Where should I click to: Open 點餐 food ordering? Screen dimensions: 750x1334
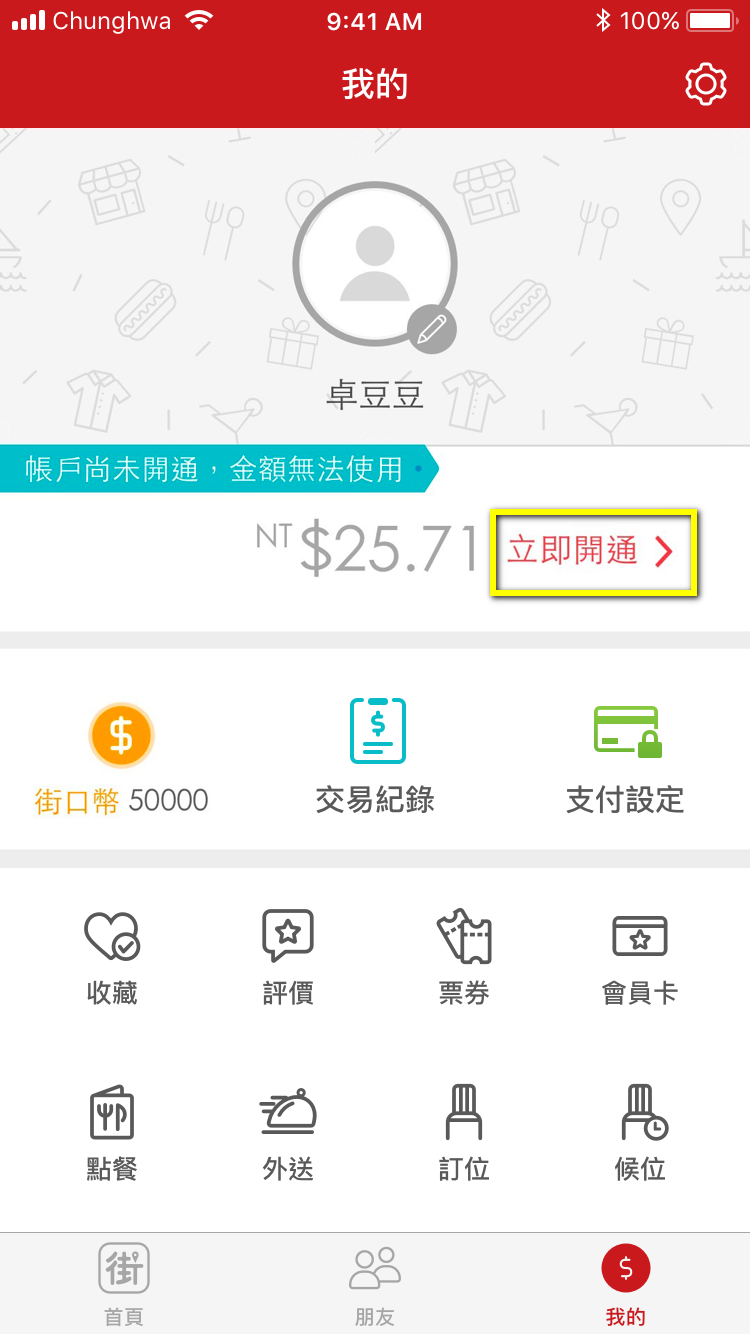tap(112, 1132)
